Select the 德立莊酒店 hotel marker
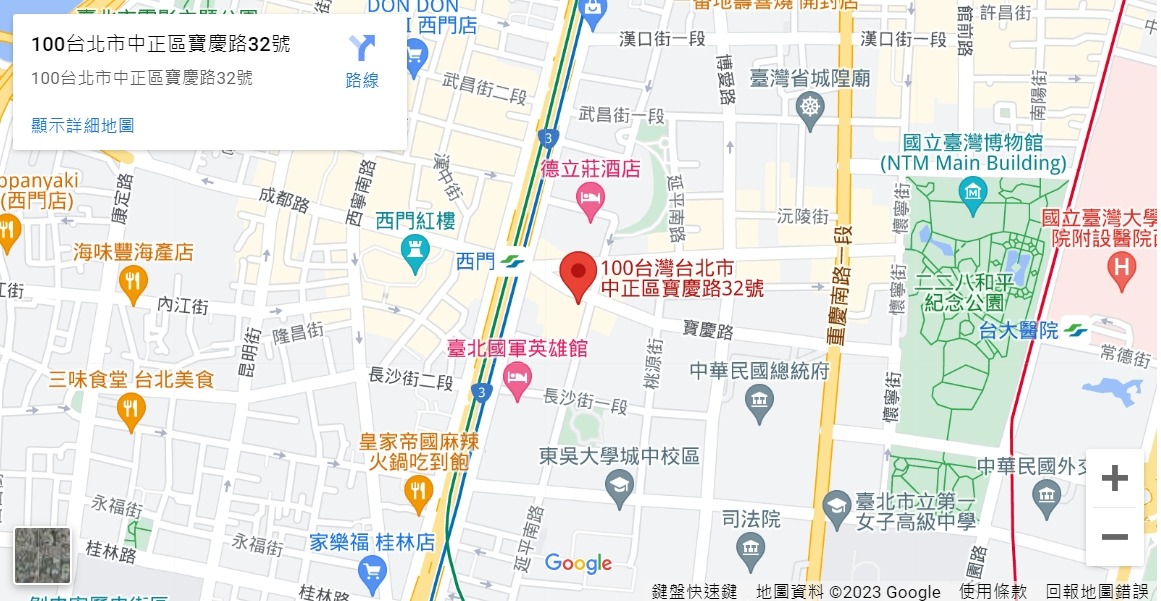This screenshot has width=1161, height=601. coord(590,201)
